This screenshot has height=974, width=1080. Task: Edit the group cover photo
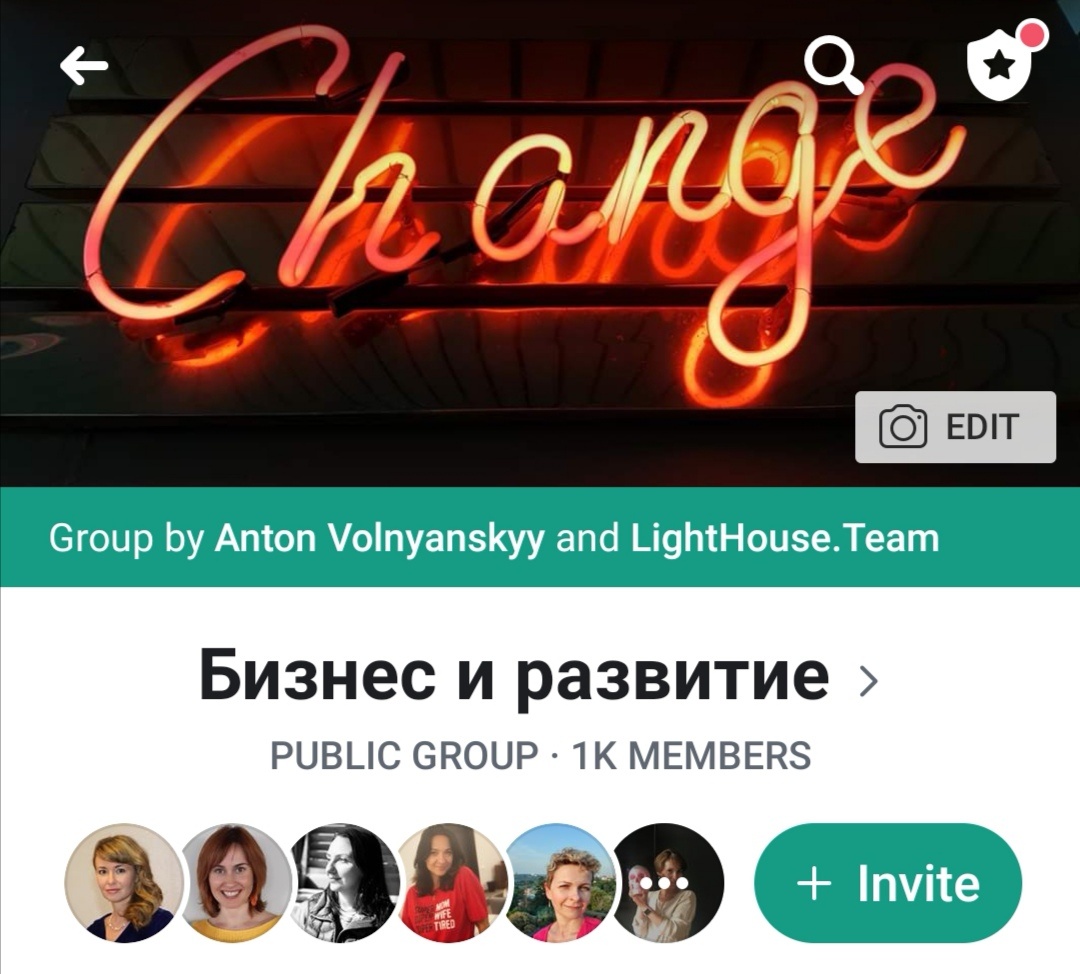pos(955,427)
